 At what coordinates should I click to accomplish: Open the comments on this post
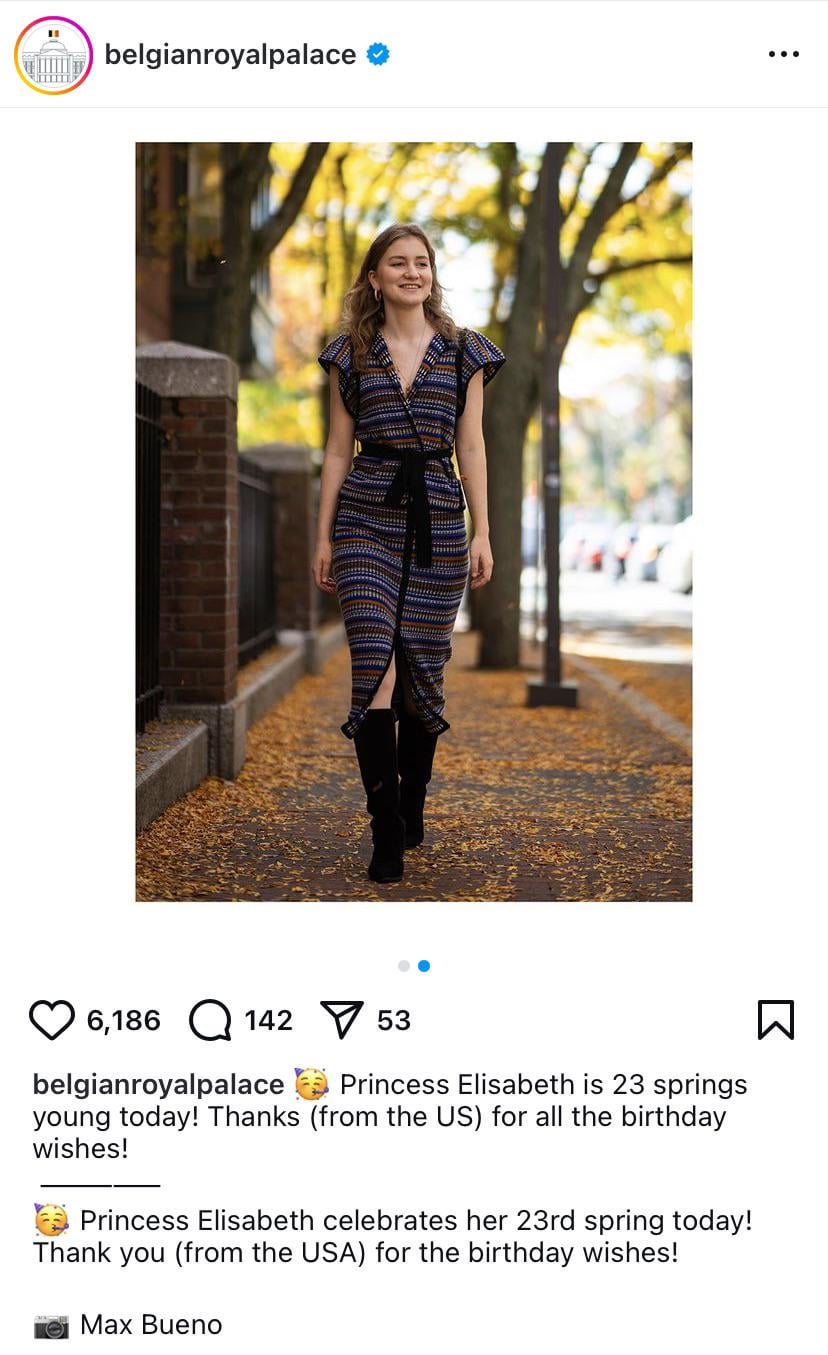click(x=210, y=1020)
